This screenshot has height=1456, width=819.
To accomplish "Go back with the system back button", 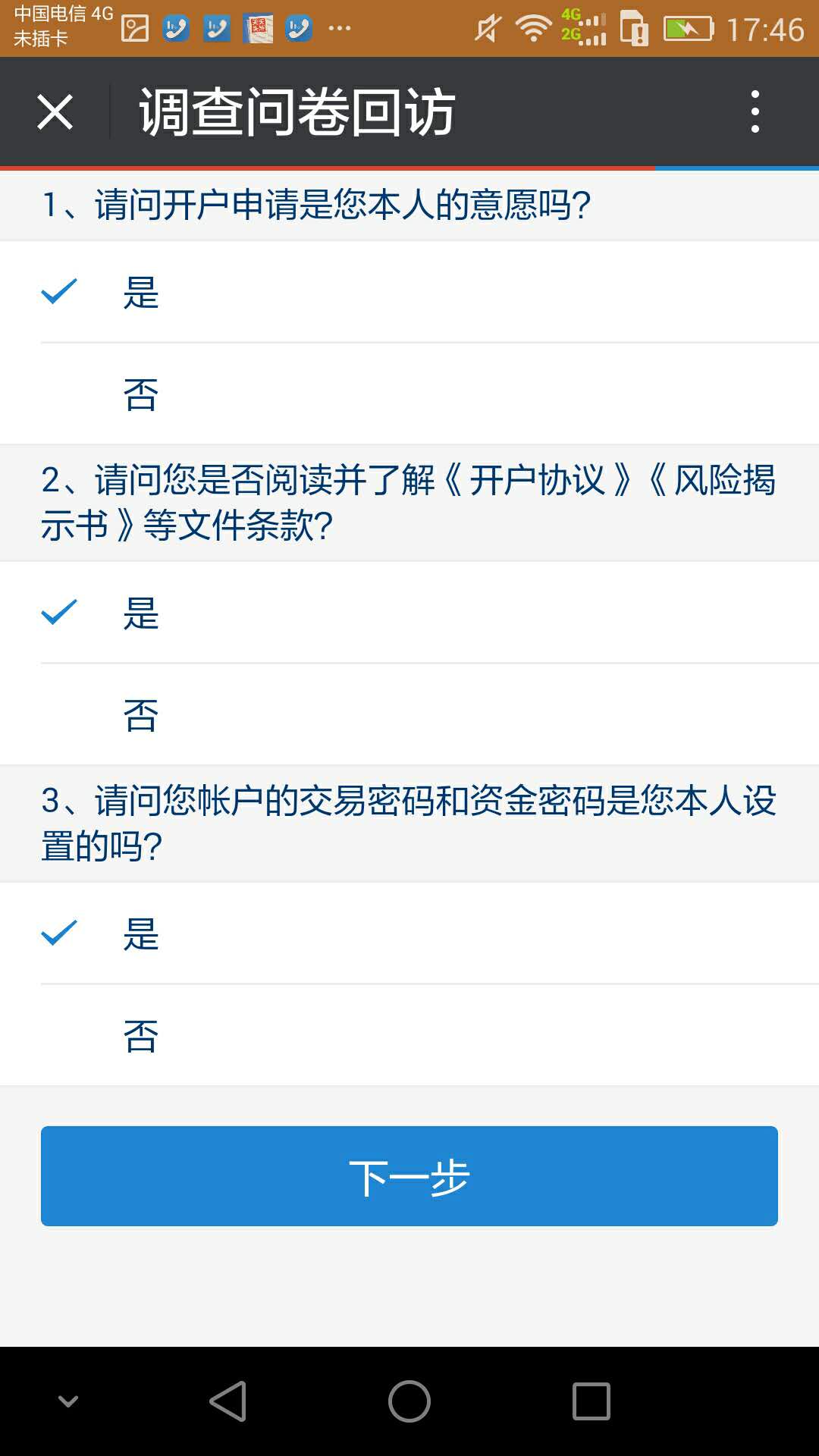I will coord(227,1401).
